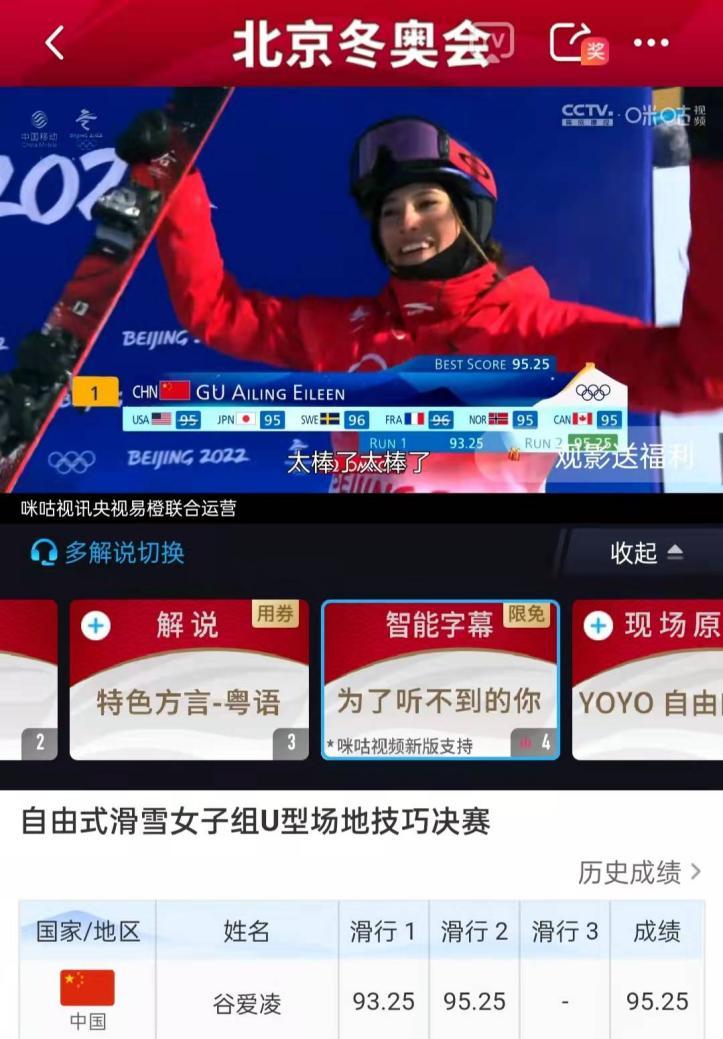Tap the video player showing Gu Ailing
723x1039 pixels.
pyautogui.click(x=360, y=250)
